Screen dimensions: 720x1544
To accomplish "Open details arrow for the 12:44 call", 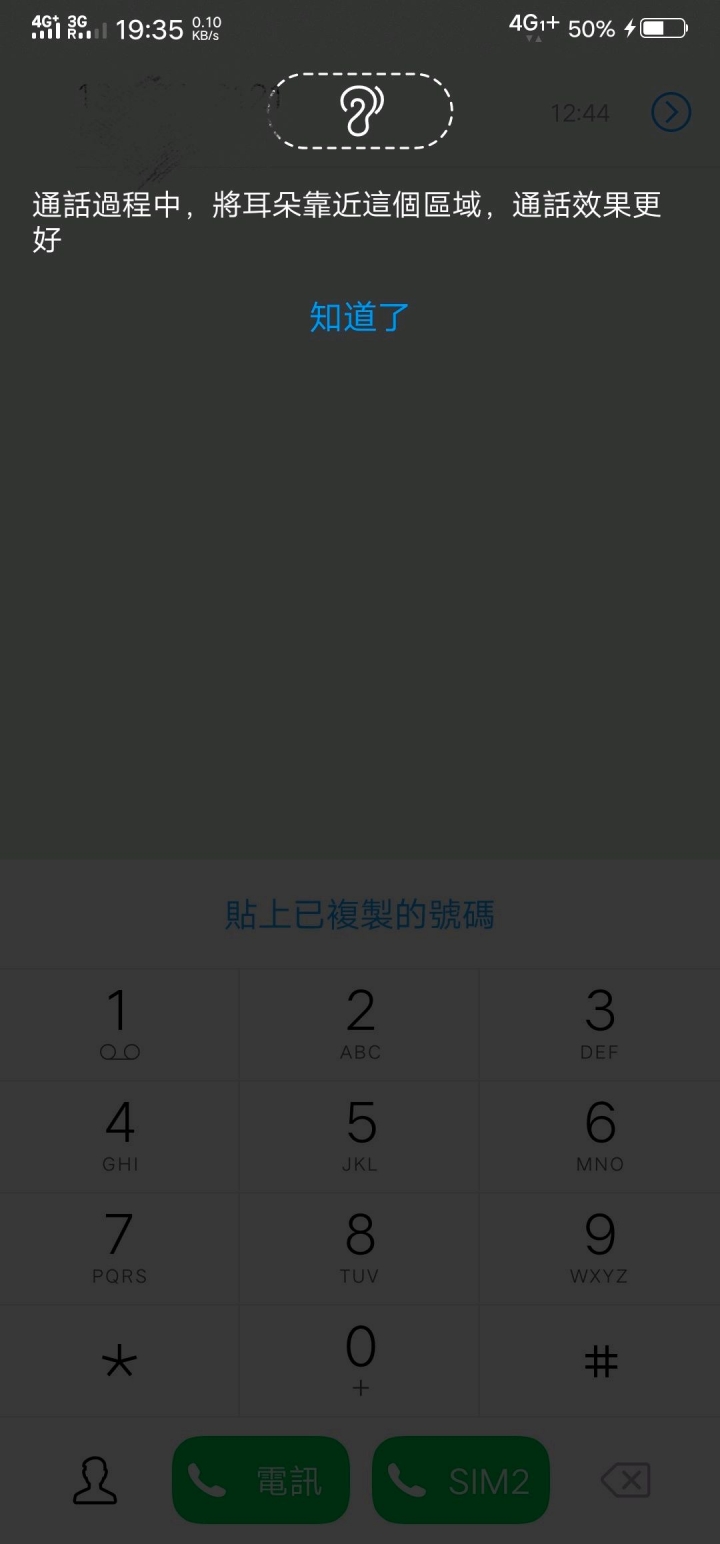I will click(x=671, y=112).
